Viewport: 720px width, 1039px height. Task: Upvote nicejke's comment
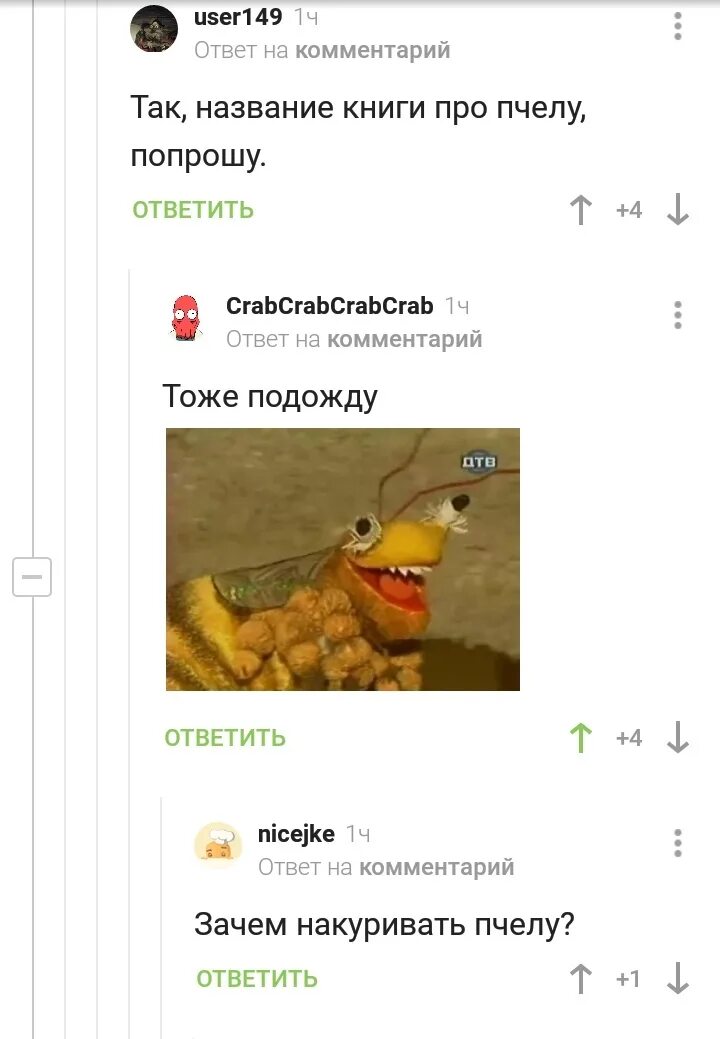click(581, 979)
